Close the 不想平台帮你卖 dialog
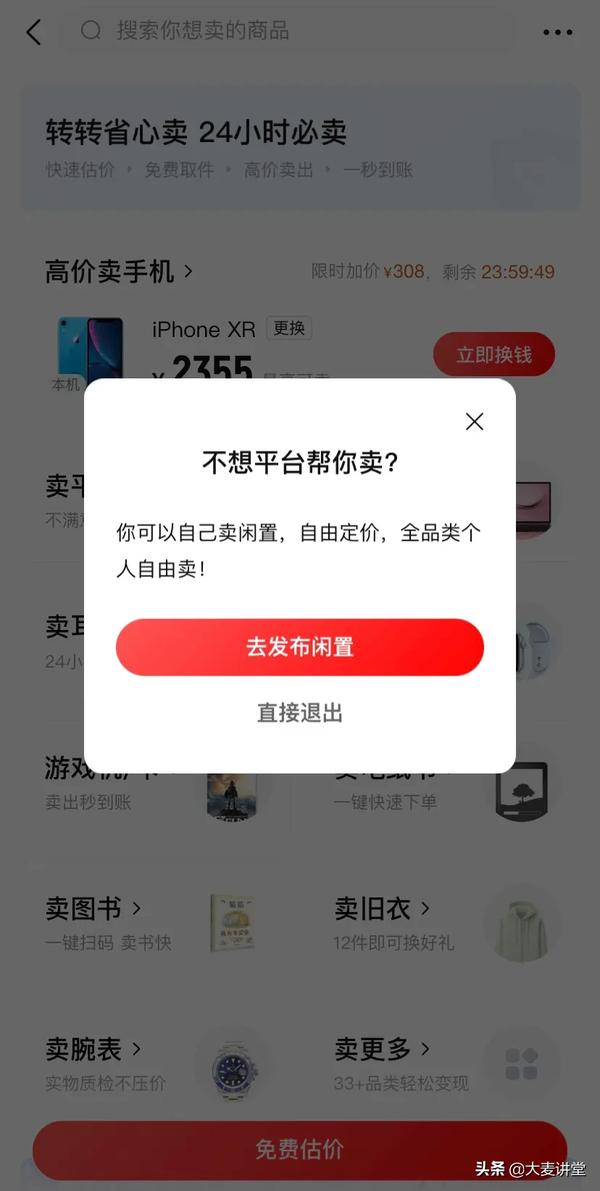The image size is (600, 1191). [x=474, y=422]
